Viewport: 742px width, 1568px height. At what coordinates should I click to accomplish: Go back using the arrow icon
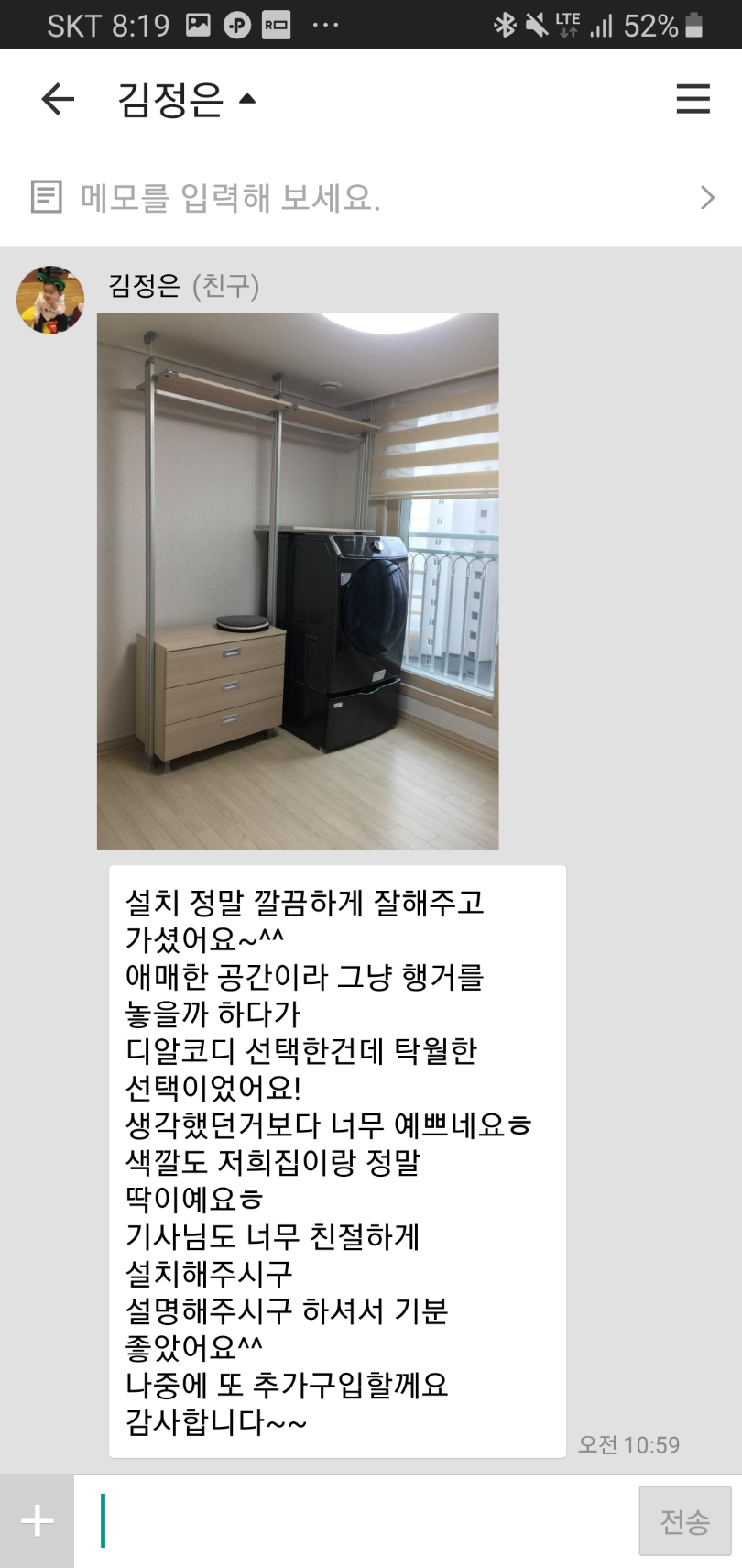coord(58,99)
